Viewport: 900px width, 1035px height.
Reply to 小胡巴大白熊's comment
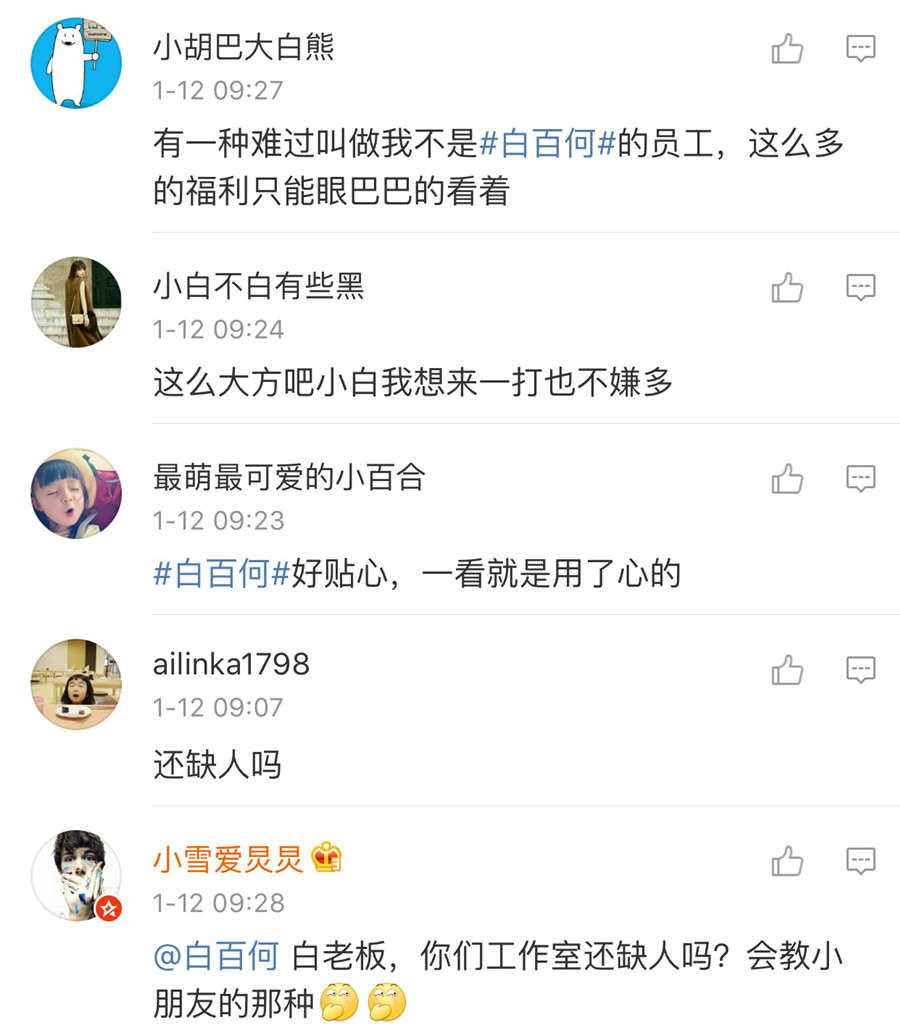[861, 49]
